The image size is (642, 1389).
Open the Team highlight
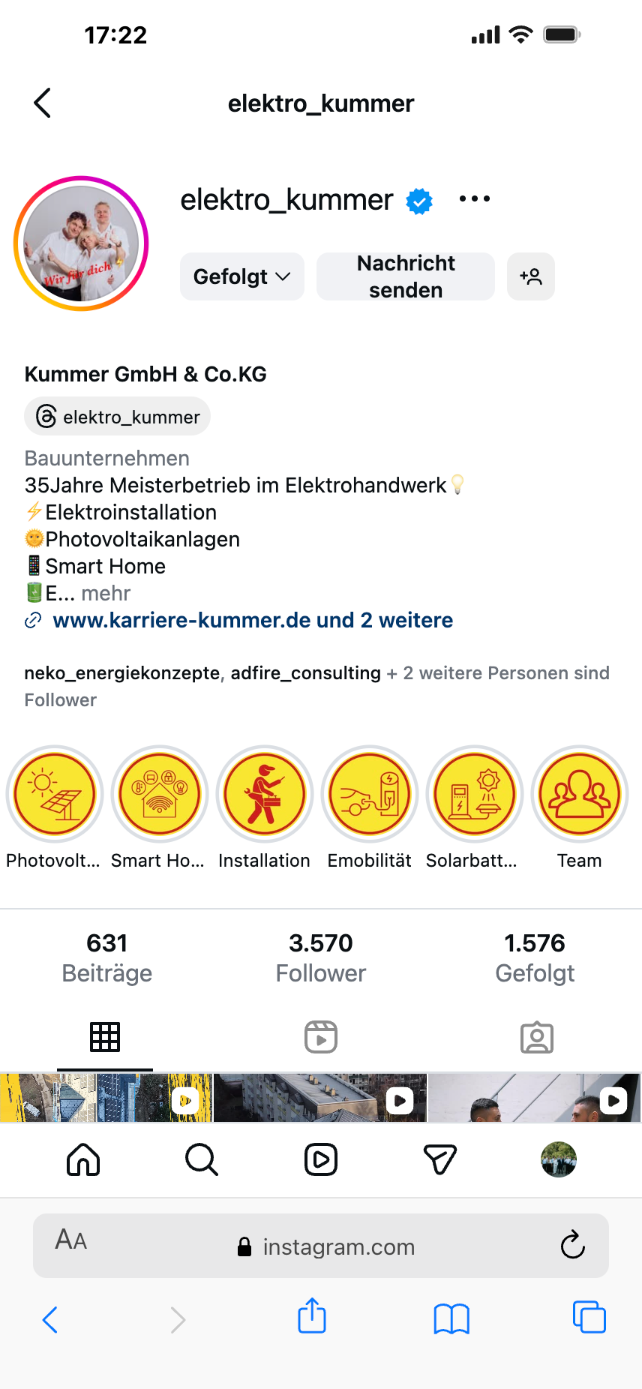coord(579,796)
